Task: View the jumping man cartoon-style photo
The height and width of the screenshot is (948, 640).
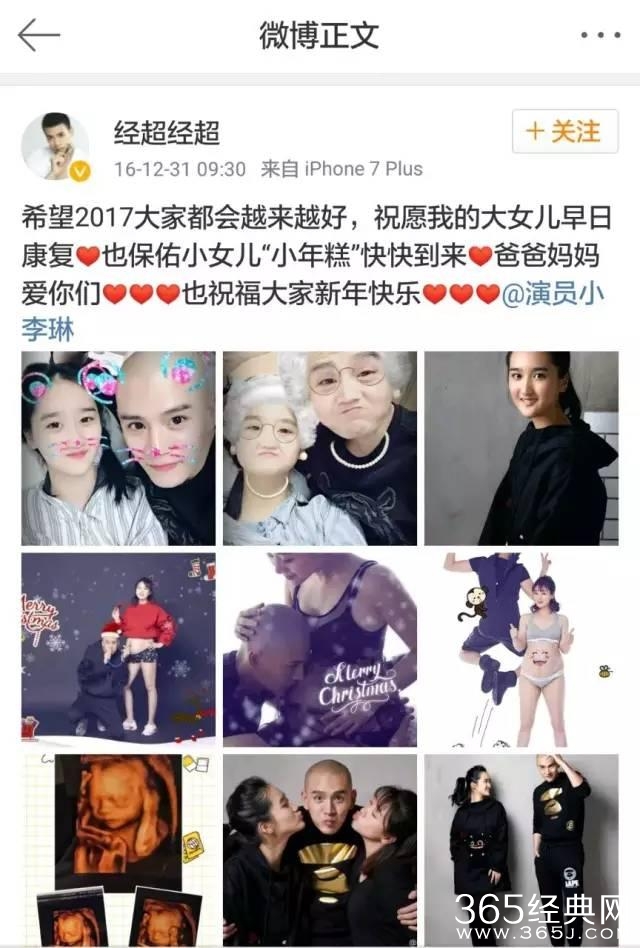Action: coord(521,649)
